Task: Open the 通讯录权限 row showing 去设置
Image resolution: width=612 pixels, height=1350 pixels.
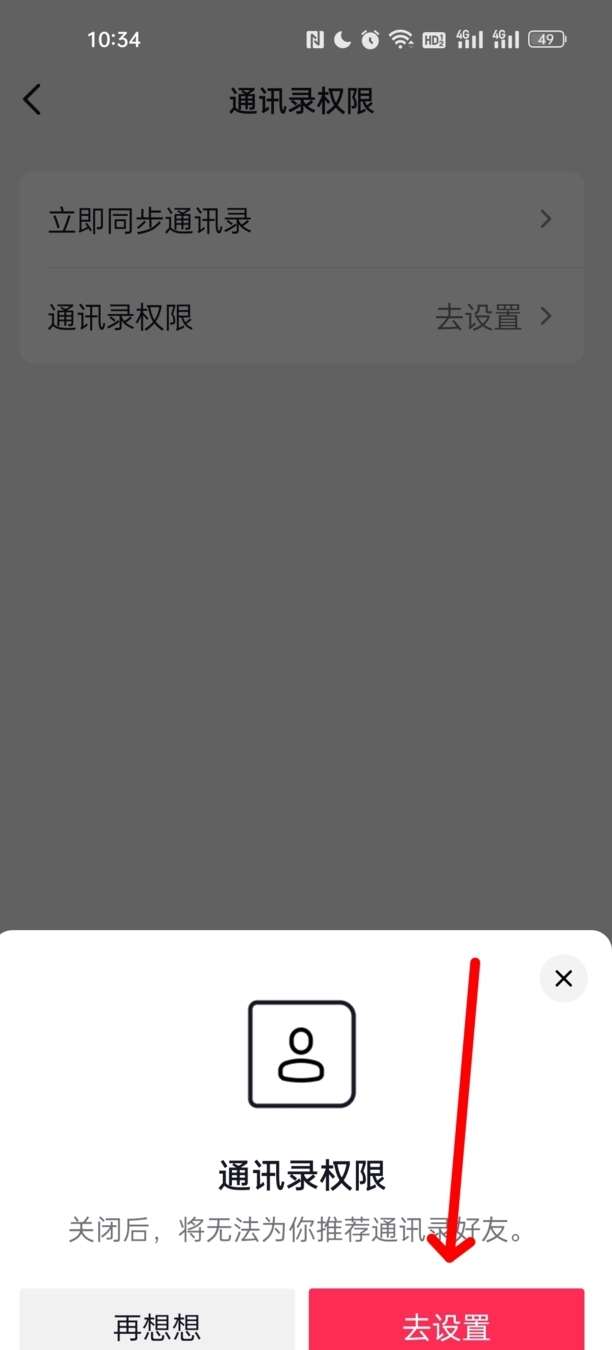Action: (301, 318)
